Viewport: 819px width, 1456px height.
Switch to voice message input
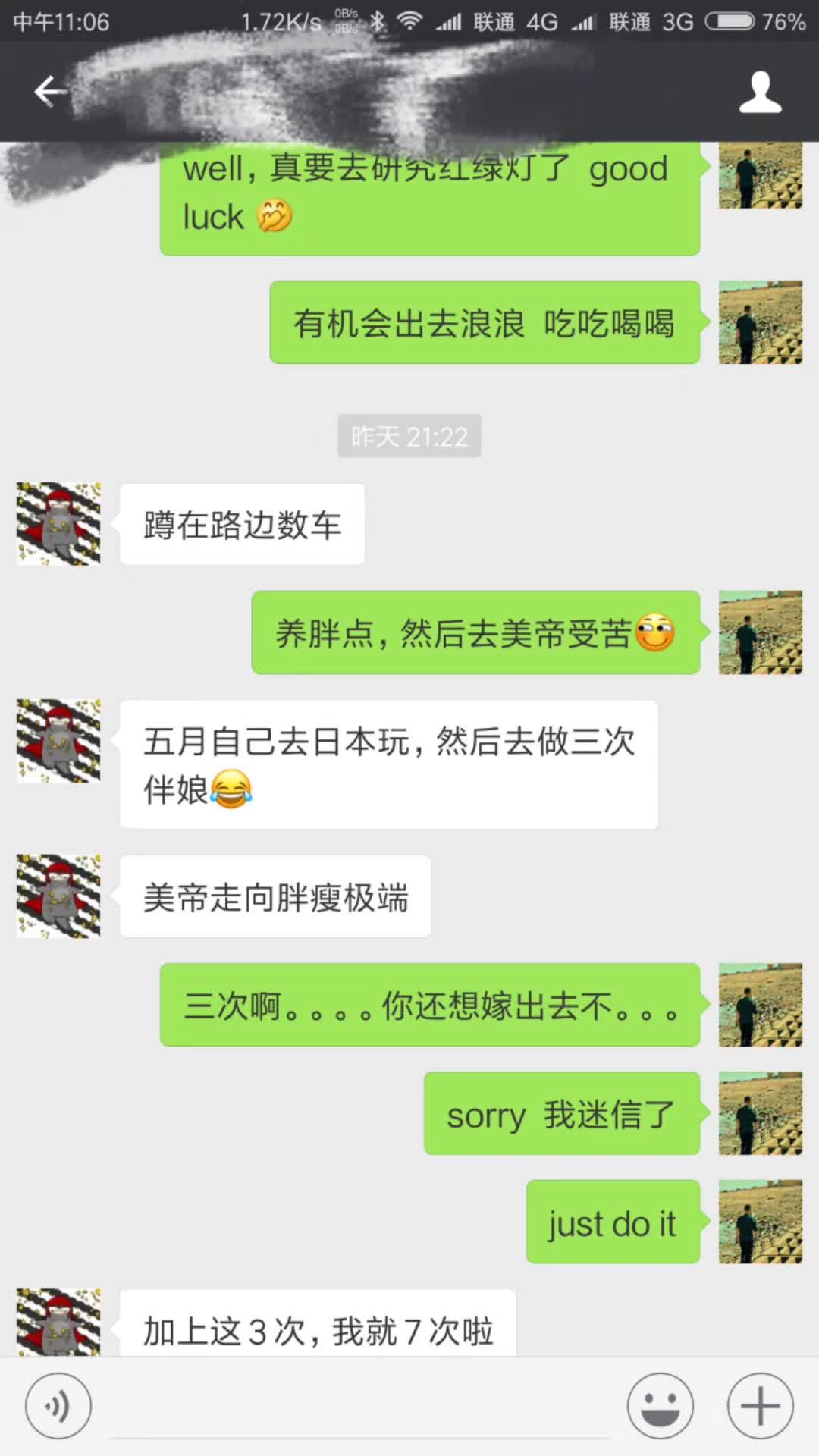coord(58,1406)
